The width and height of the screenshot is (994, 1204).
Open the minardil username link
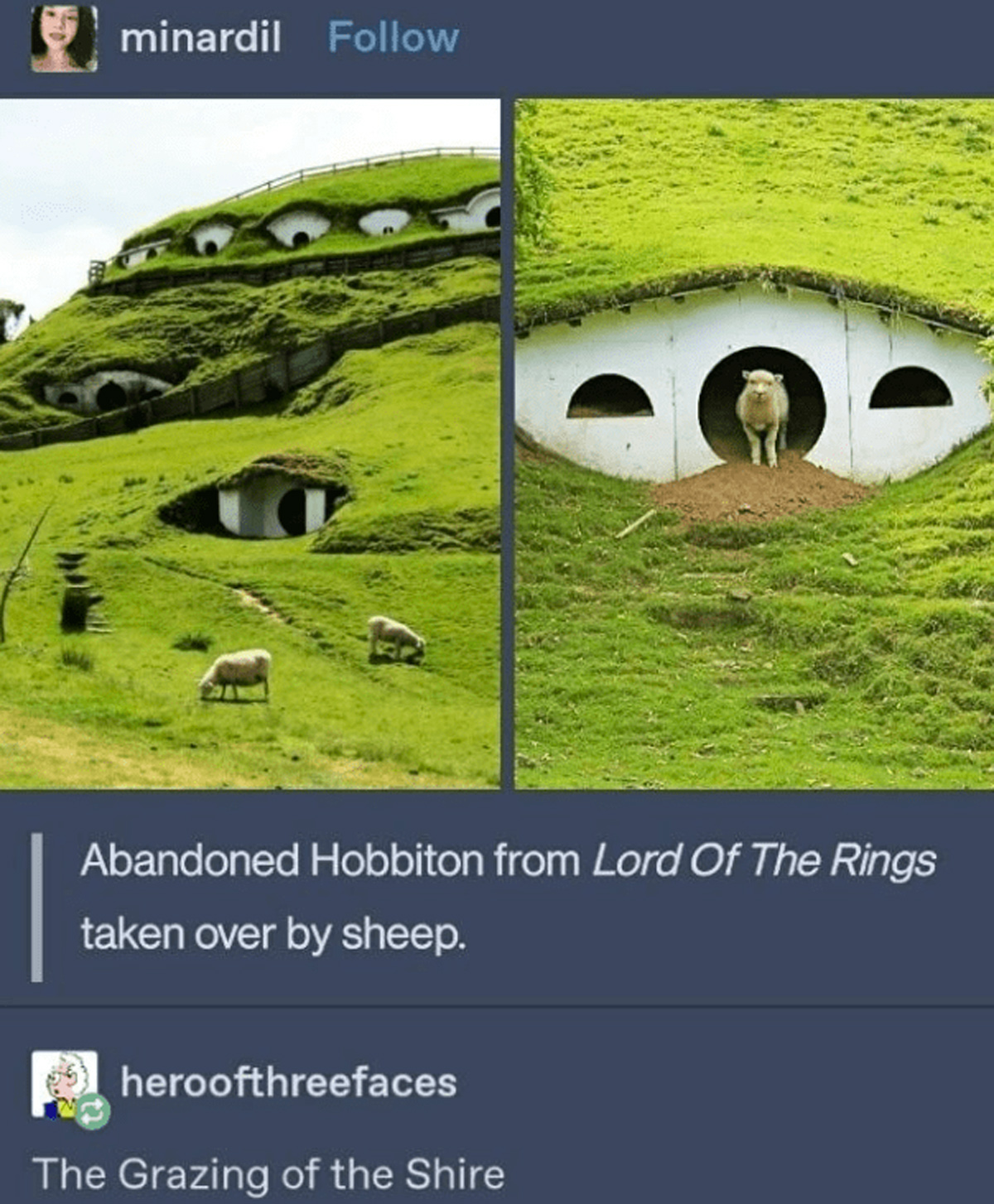(x=200, y=38)
